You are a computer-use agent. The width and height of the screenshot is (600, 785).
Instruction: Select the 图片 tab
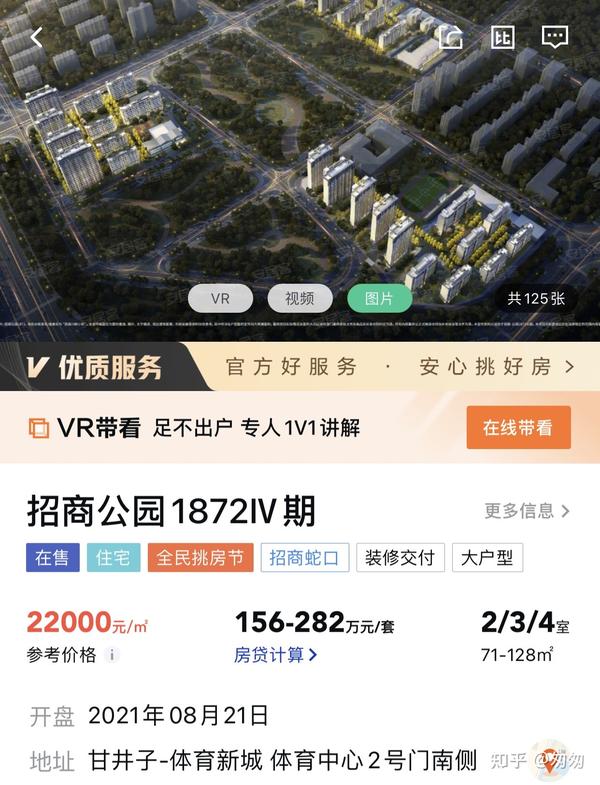[379, 298]
